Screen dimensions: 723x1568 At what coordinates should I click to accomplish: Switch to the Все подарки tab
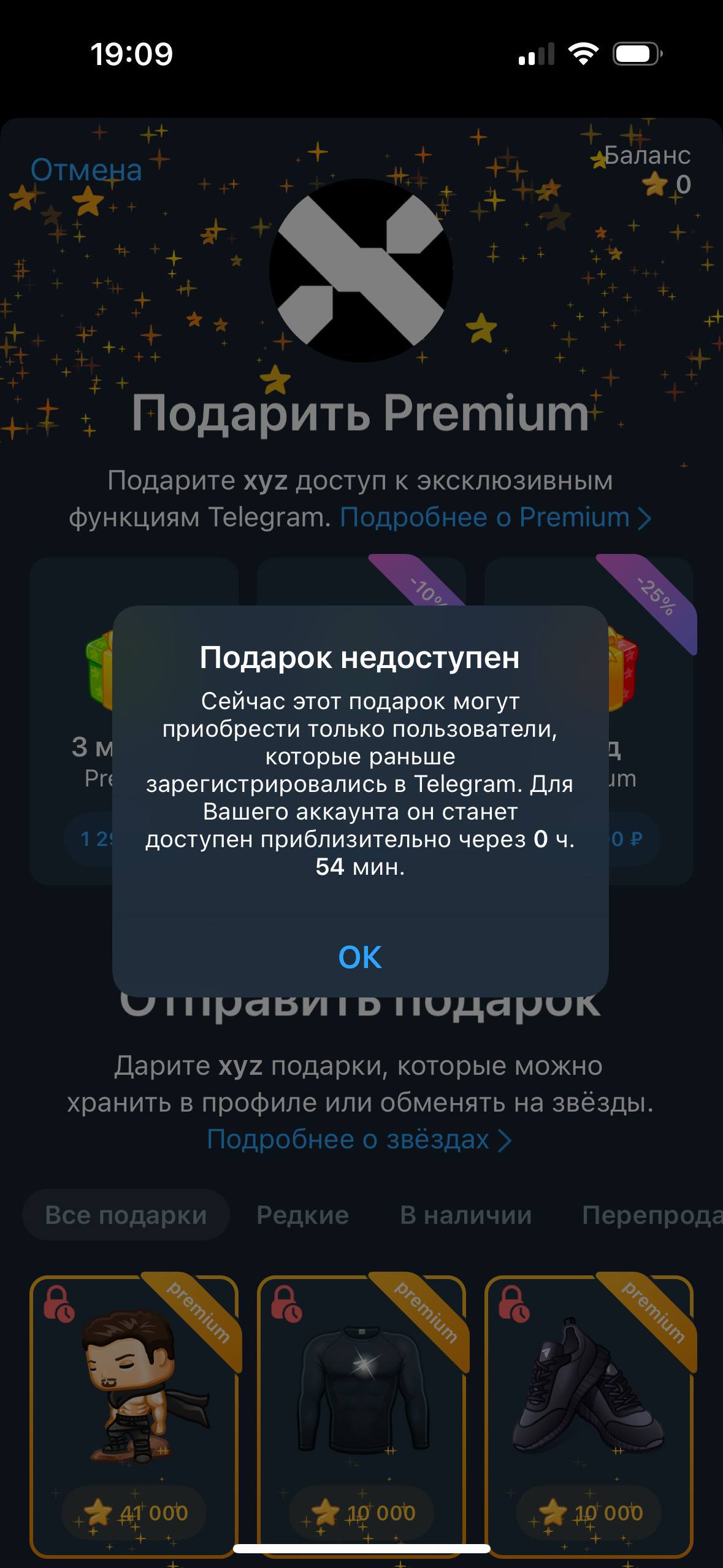[x=126, y=1215]
